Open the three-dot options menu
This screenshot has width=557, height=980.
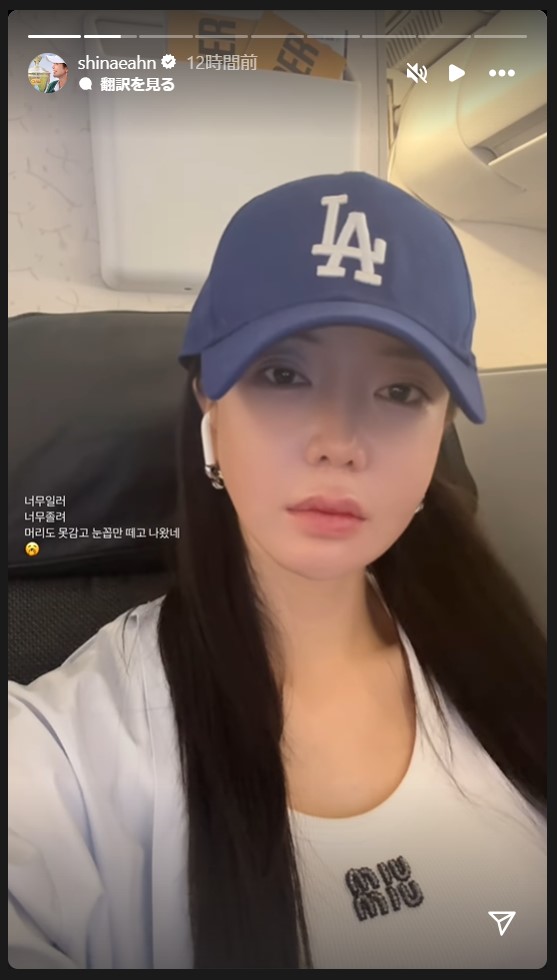click(501, 73)
